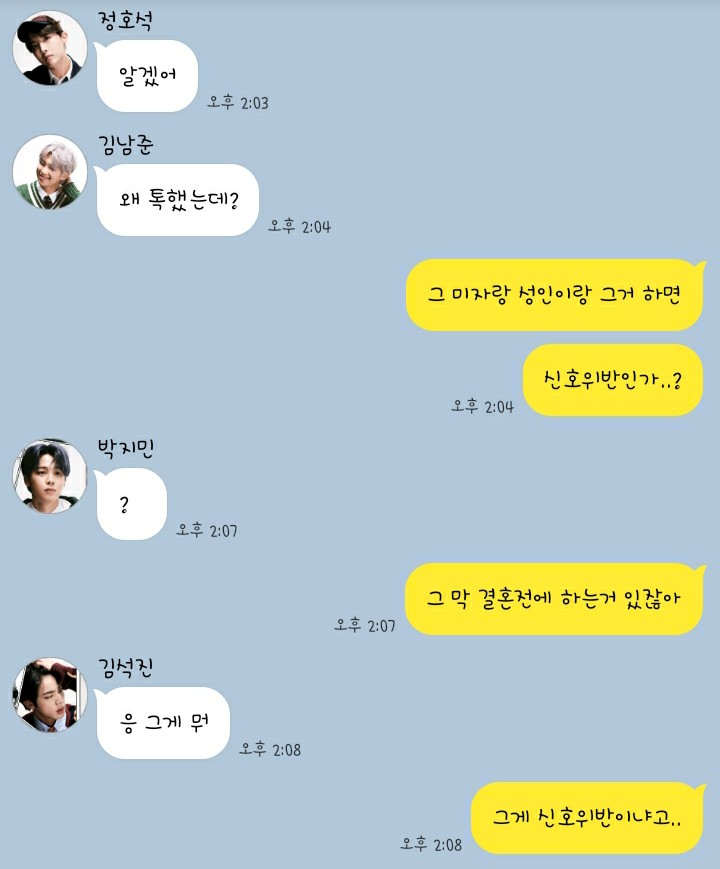Tap 박지민's profile photo
Image resolution: width=720 pixels, height=869 pixels.
pyautogui.click(x=50, y=476)
